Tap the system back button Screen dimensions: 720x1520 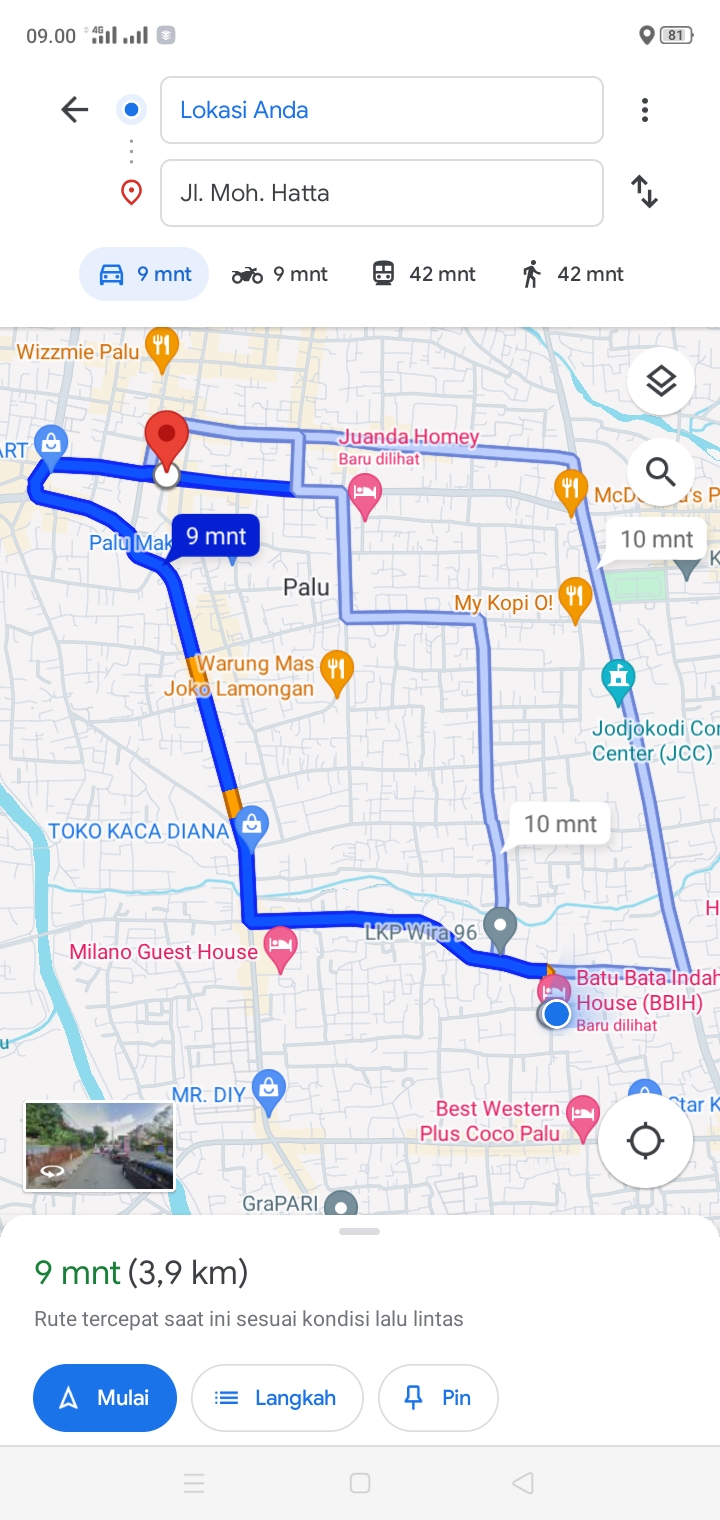(522, 1483)
